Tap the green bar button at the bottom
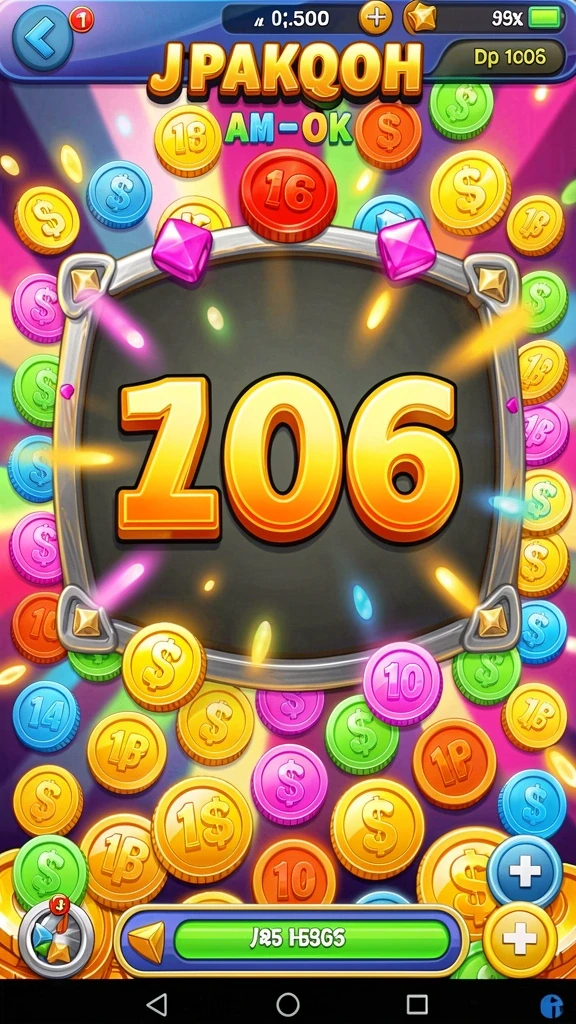Viewport: 576px width, 1024px height. pos(312,938)
